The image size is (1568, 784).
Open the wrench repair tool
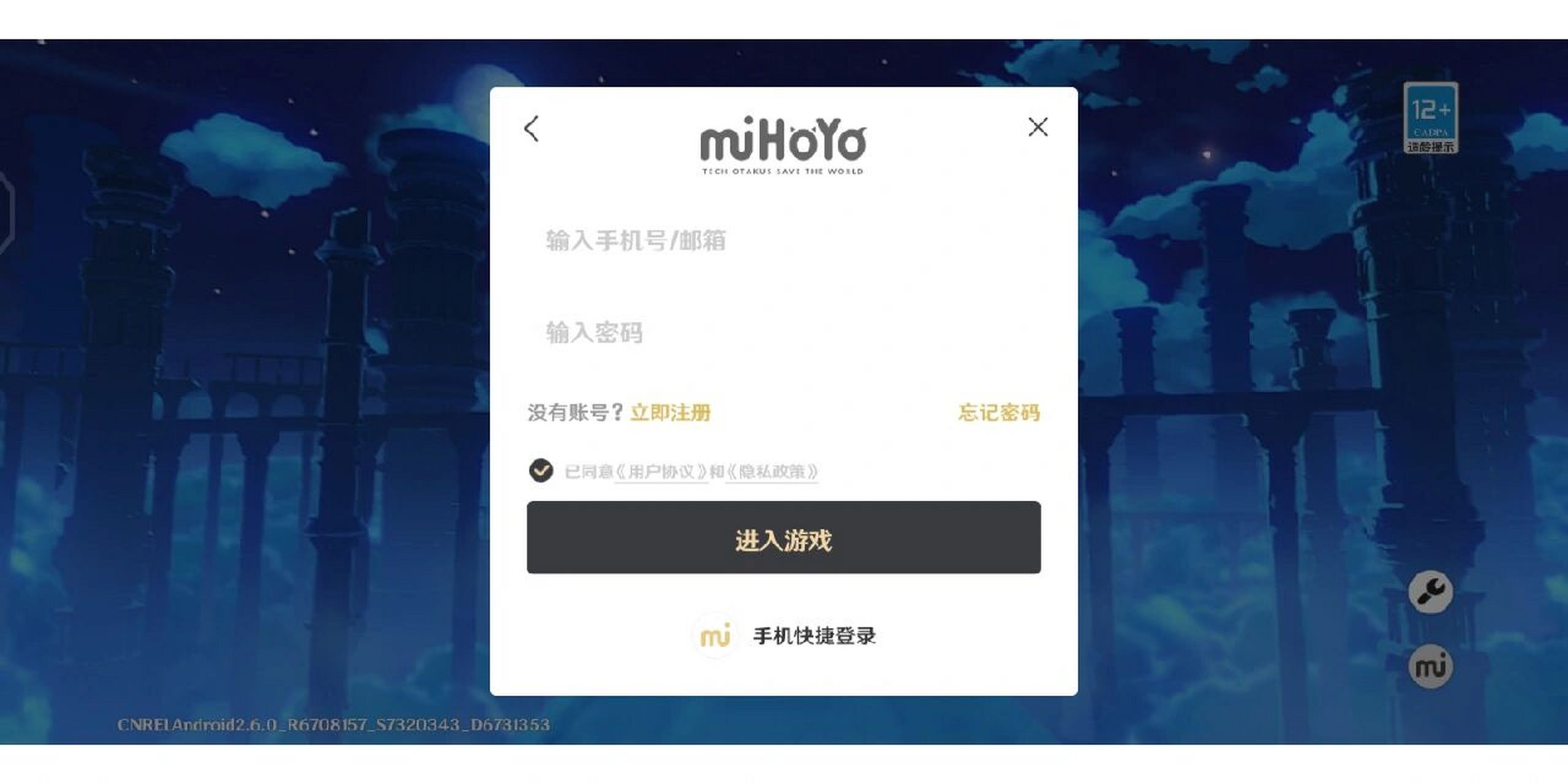1430,592
